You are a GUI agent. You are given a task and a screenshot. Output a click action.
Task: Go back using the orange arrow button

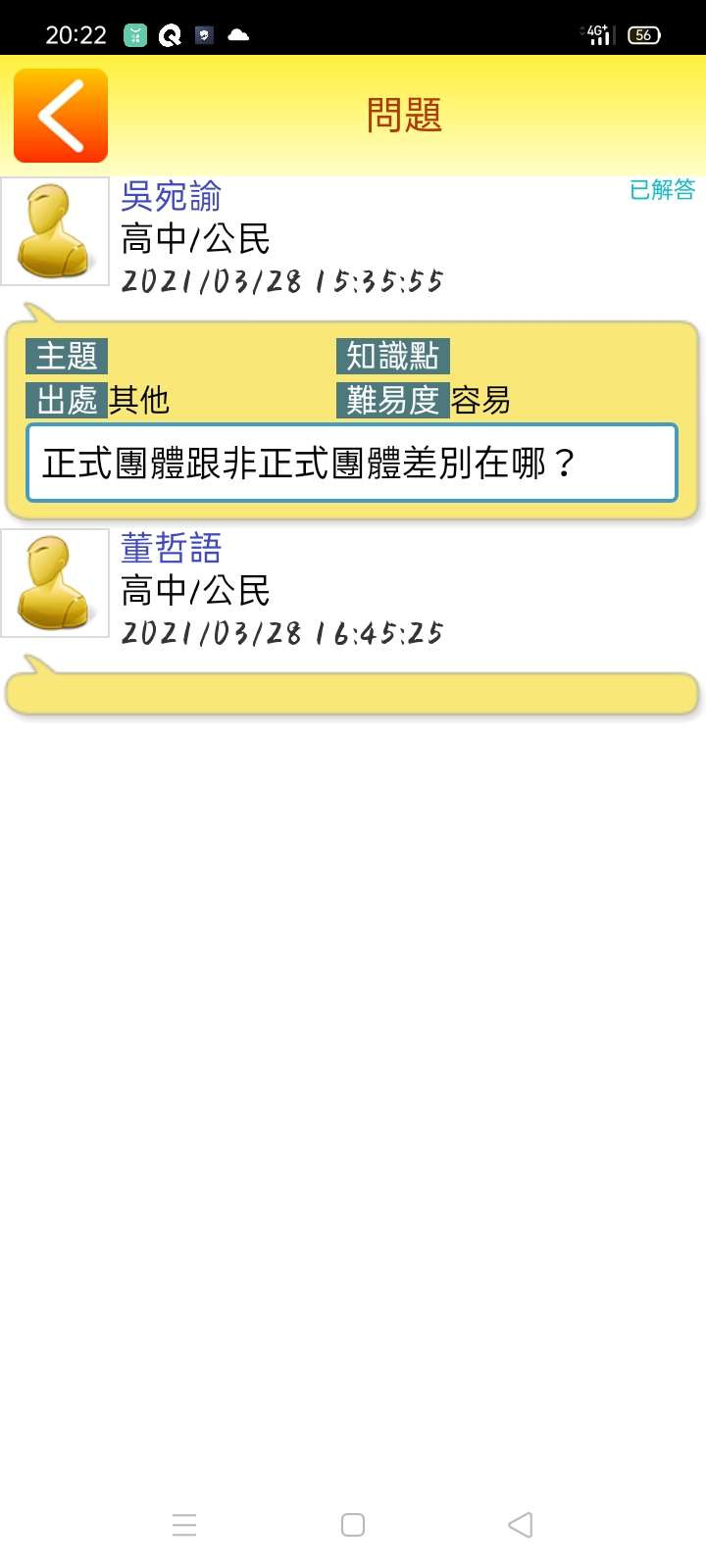point(61,116)
